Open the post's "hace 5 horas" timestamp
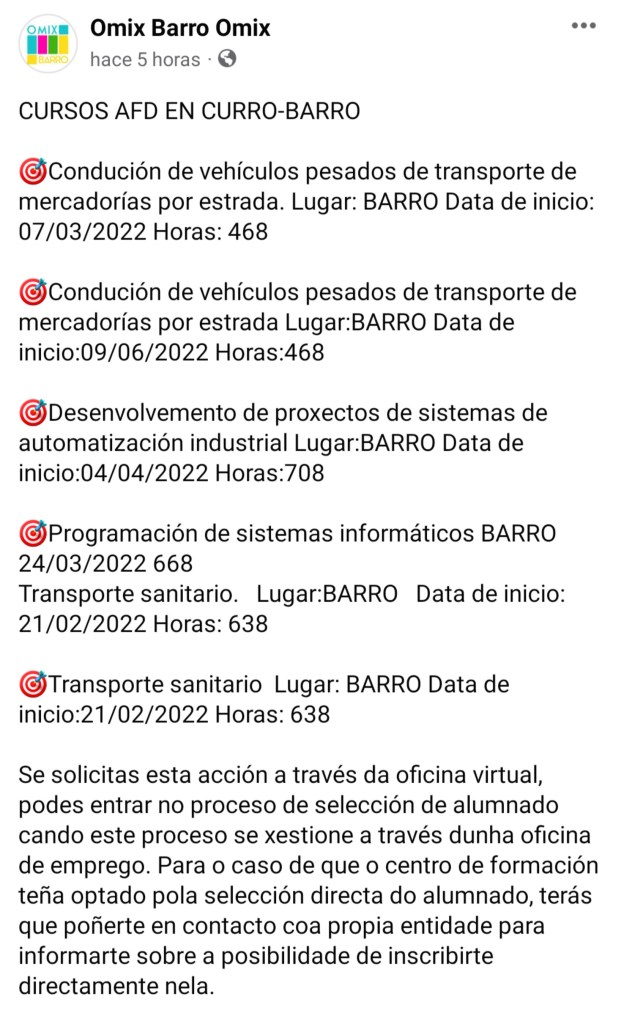The image size is (624, 1024). pos(145,59)
